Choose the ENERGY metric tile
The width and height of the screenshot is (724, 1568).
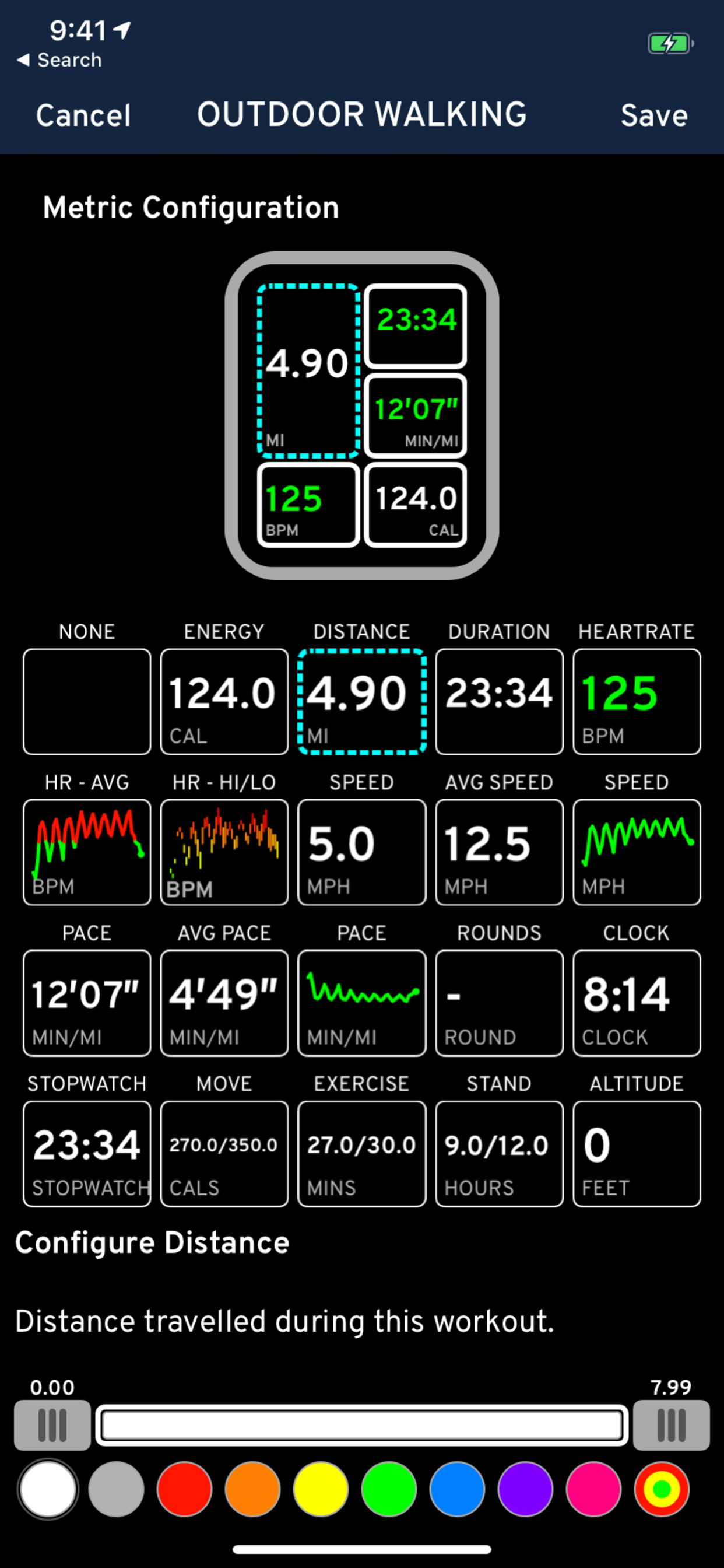(x=224, y=701)
